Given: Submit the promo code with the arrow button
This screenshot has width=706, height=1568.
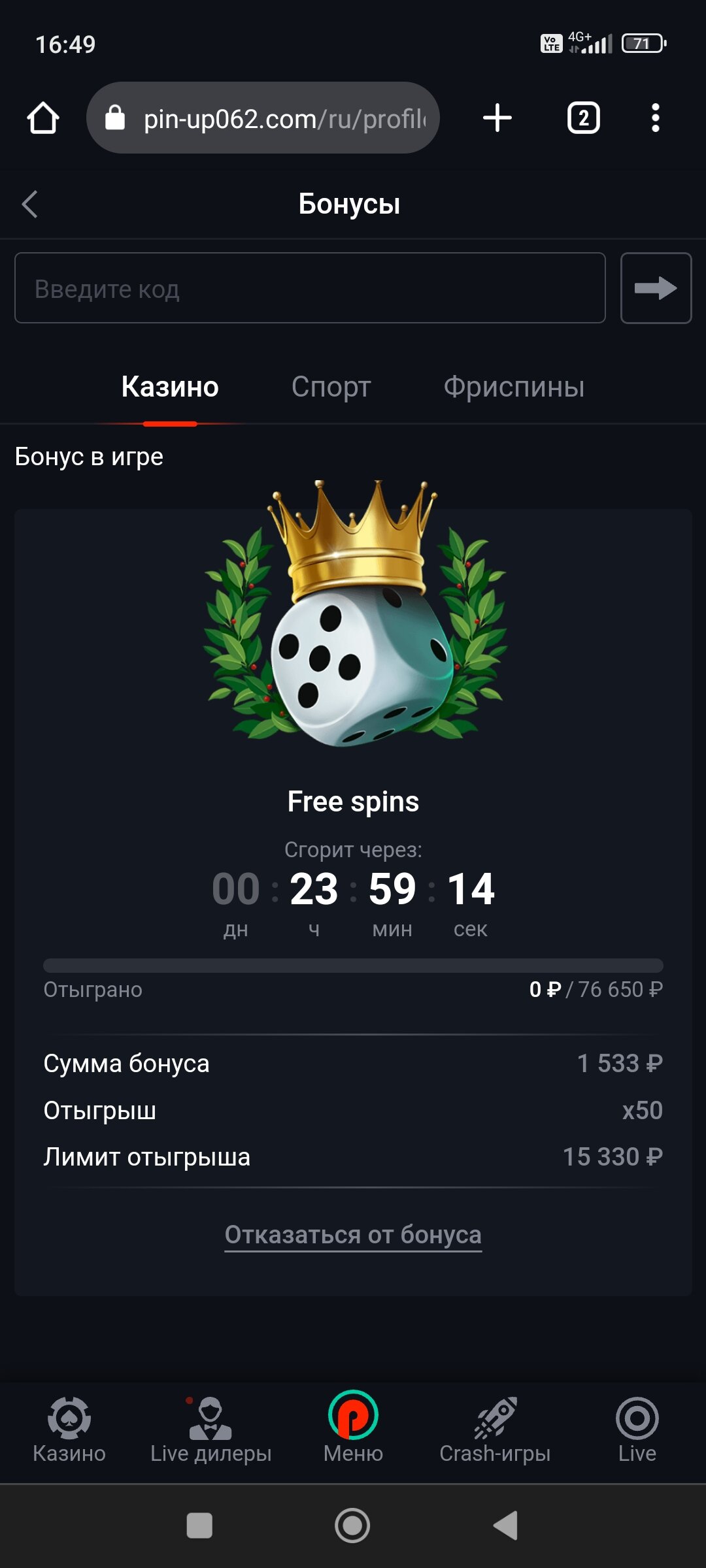Looking at the screenshot, I should pyautogui.click(x=656, y=288).
